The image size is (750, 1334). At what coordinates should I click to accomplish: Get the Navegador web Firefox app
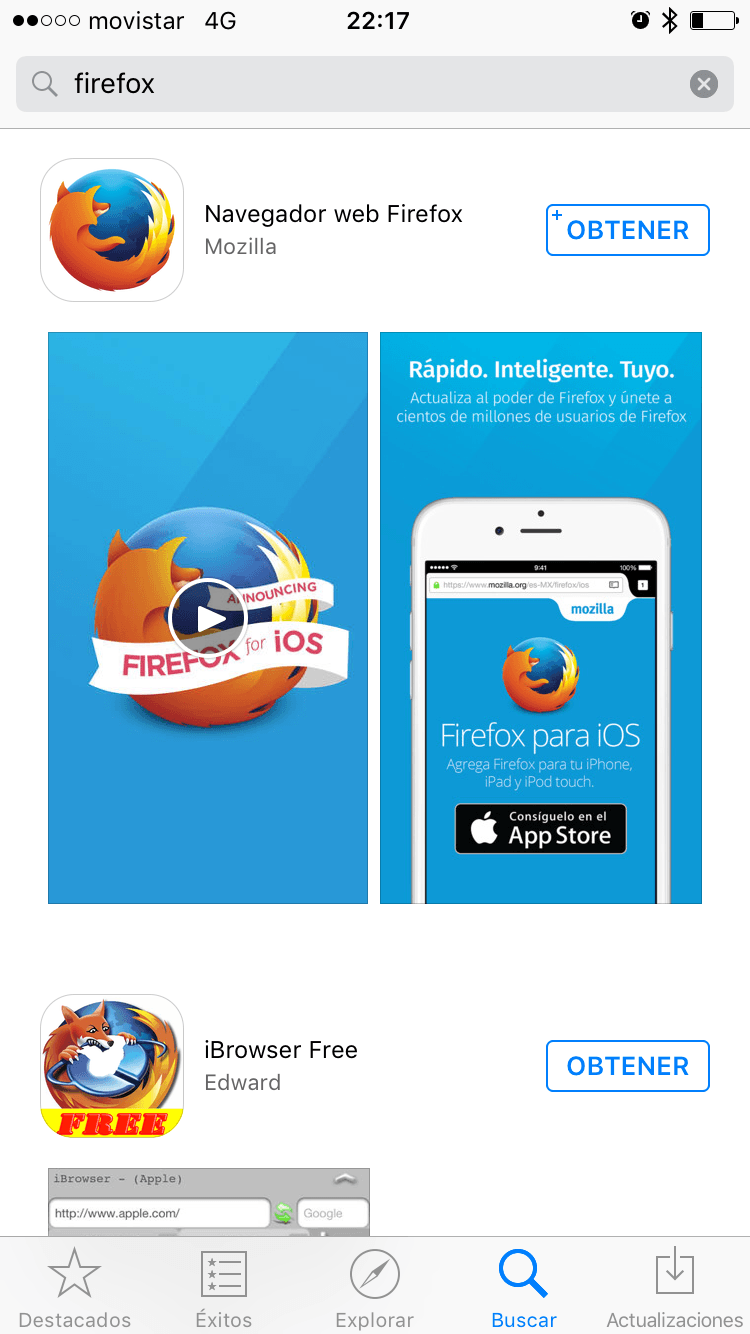[x=628, y=230]
